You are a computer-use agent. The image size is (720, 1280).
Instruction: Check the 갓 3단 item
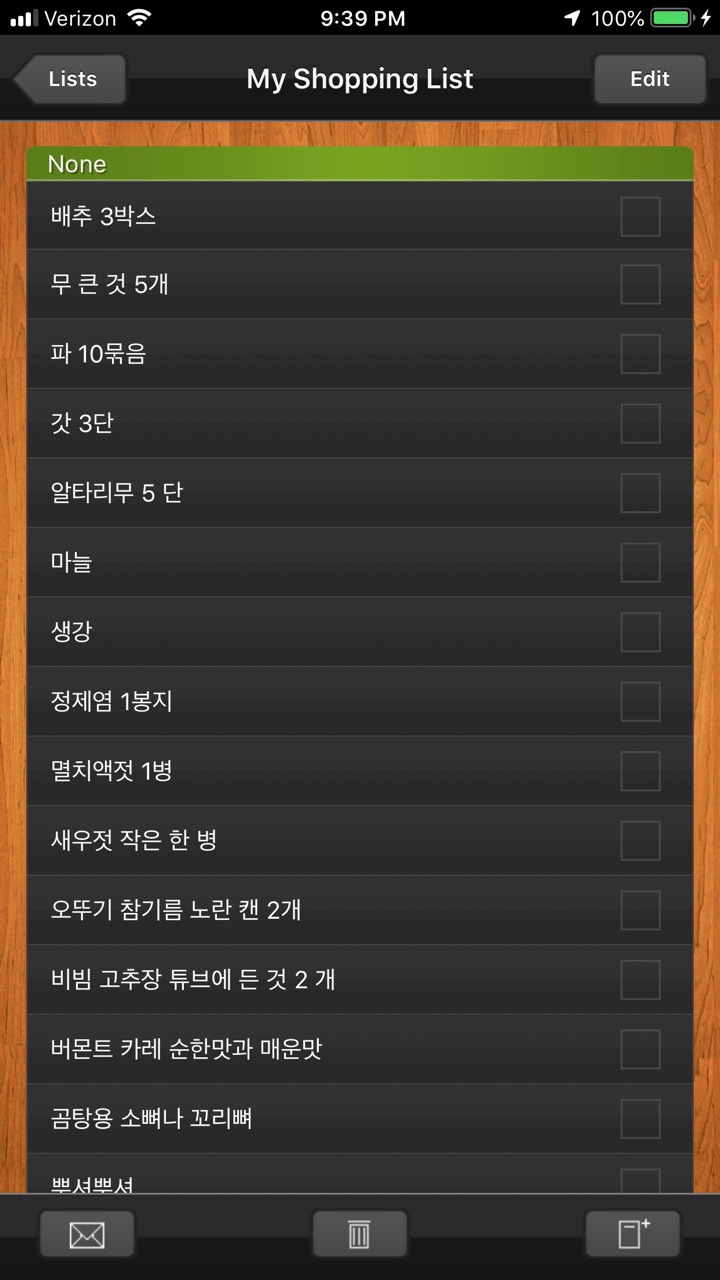[640, 423]
